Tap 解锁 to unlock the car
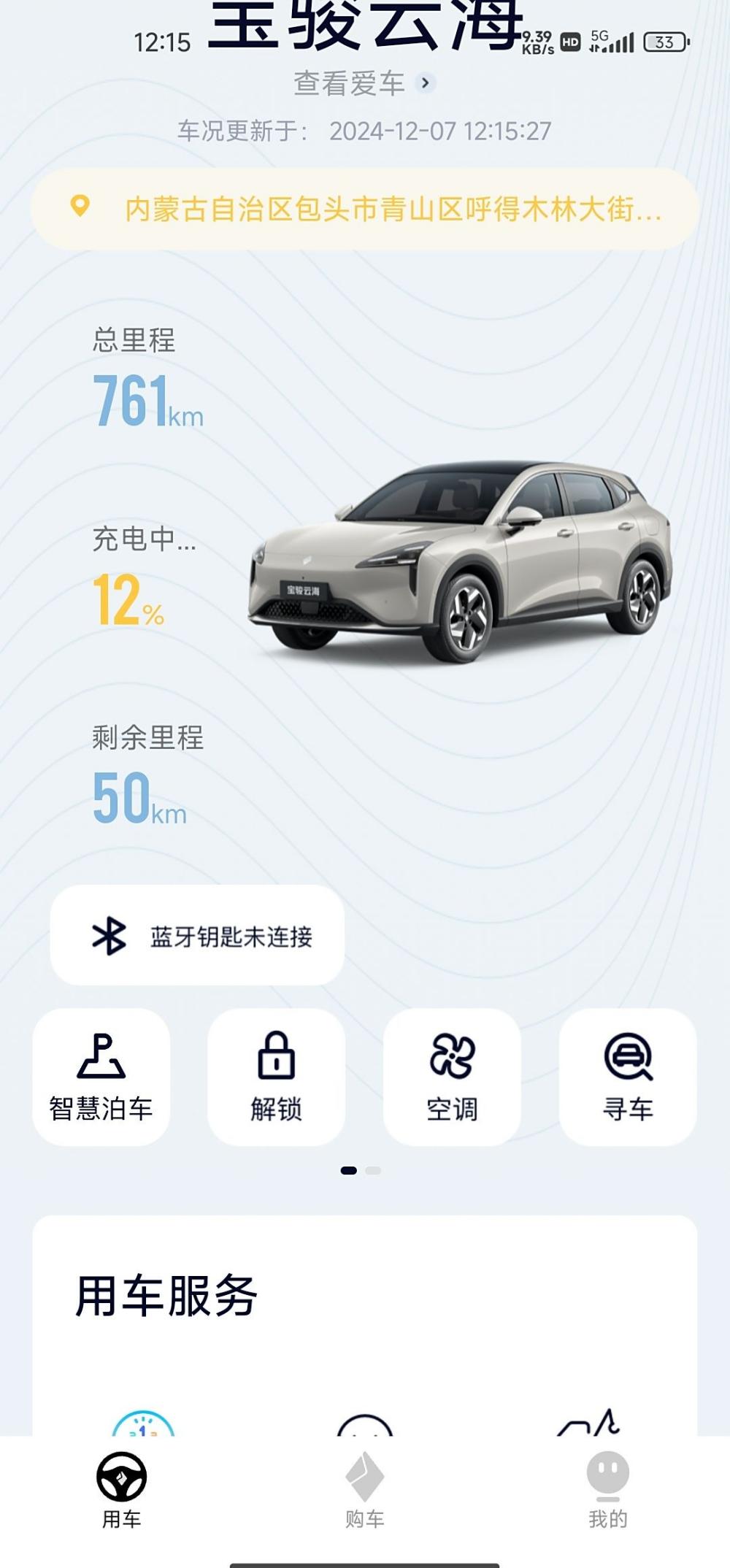 [276, 1077]
